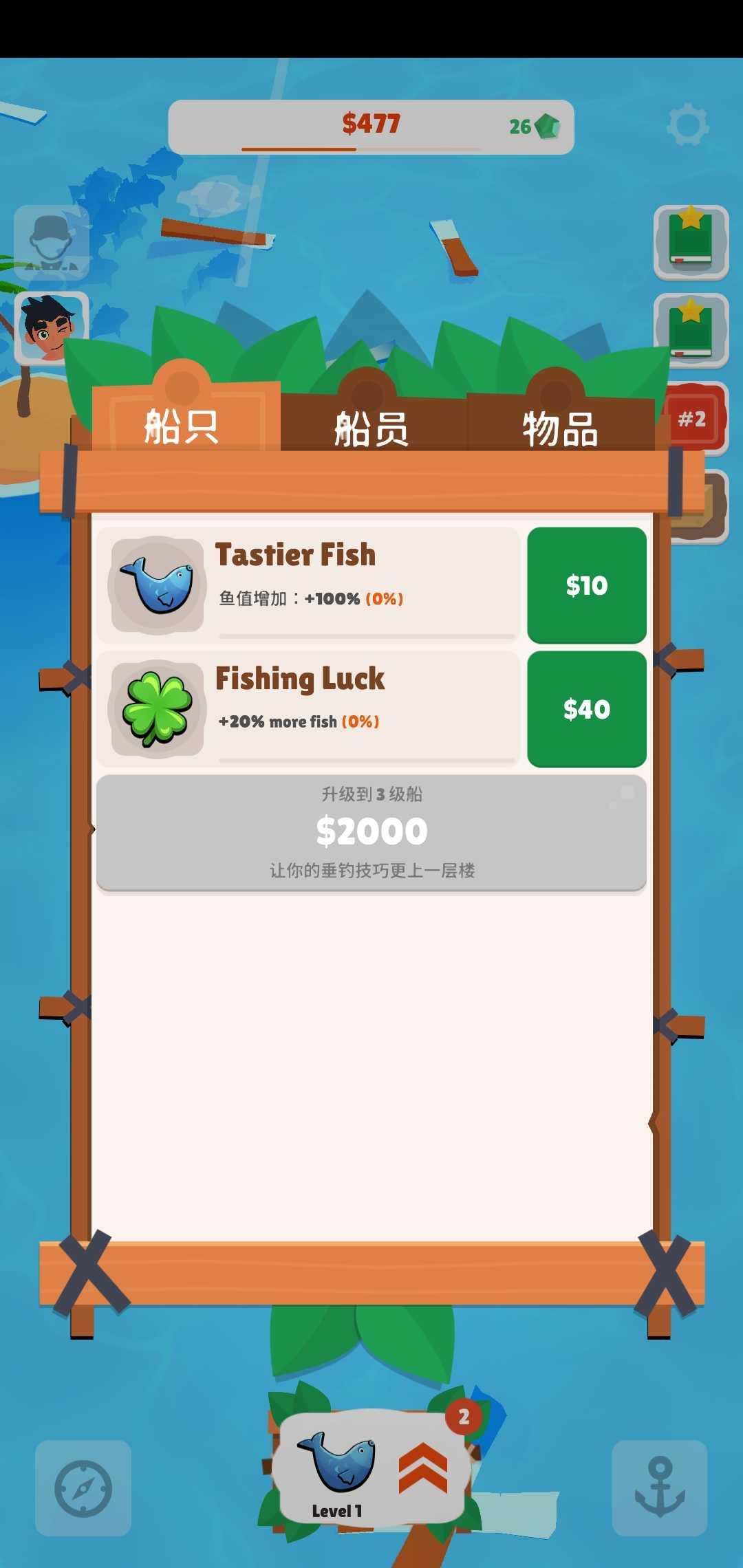Buy Fishing Luck upgrade for $40
The height and width of the screenshot is (1568, 743).
tap(586, 709)
